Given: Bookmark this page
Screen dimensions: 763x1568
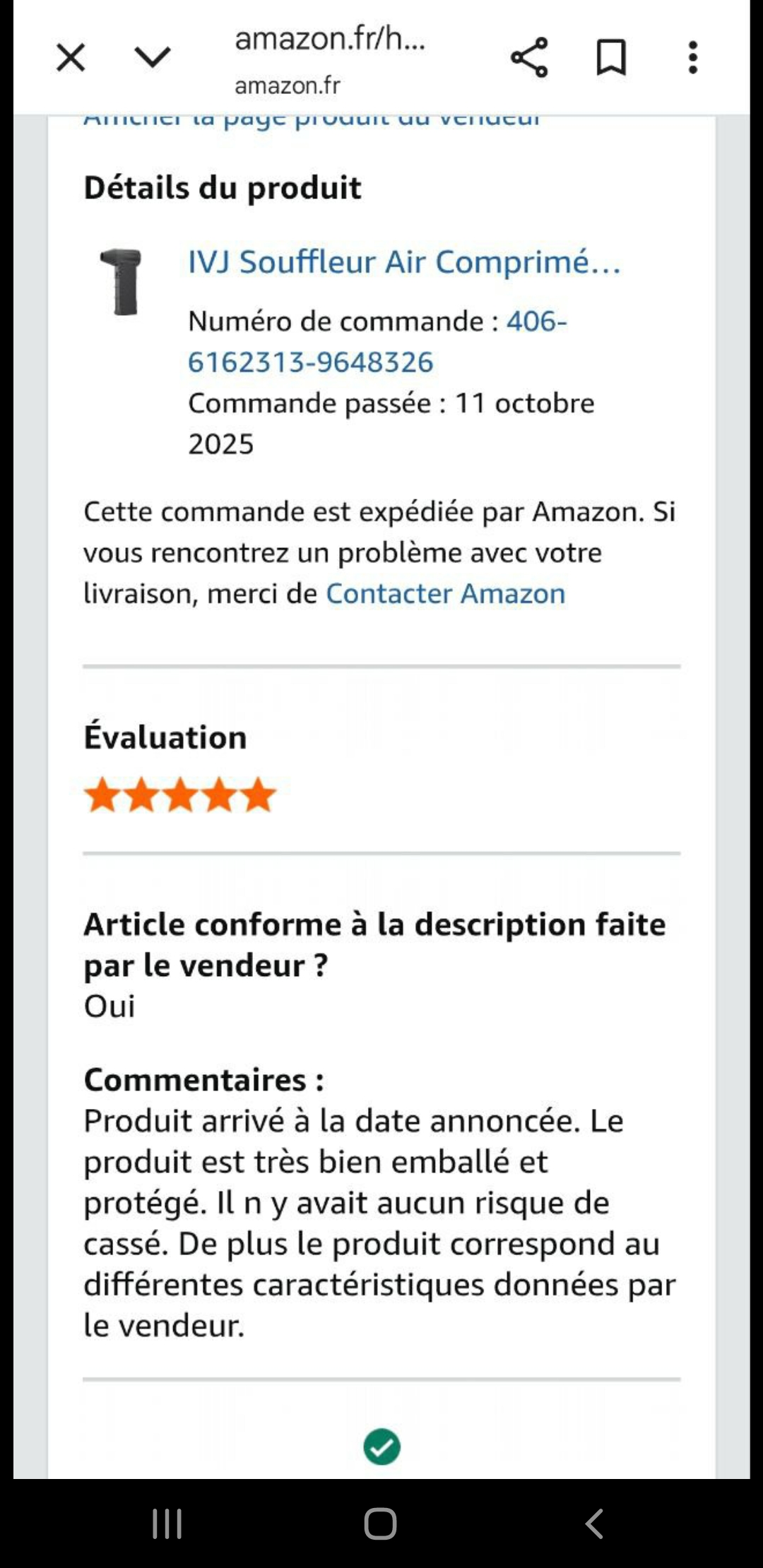Looking at the screenshot, I should pyautogui.click(x=611, y=57).
